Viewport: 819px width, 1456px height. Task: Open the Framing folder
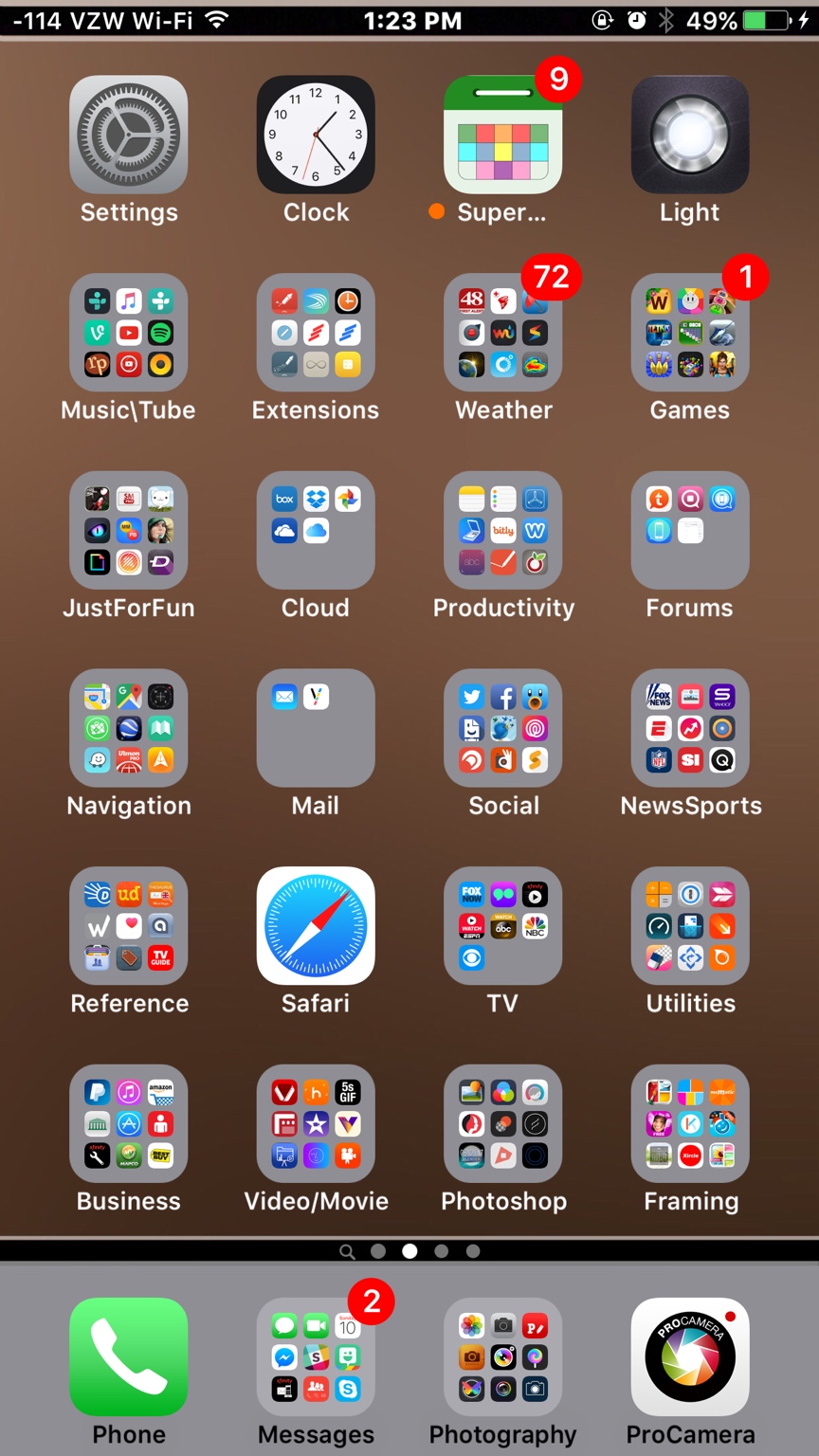[x=690, y=1123]
